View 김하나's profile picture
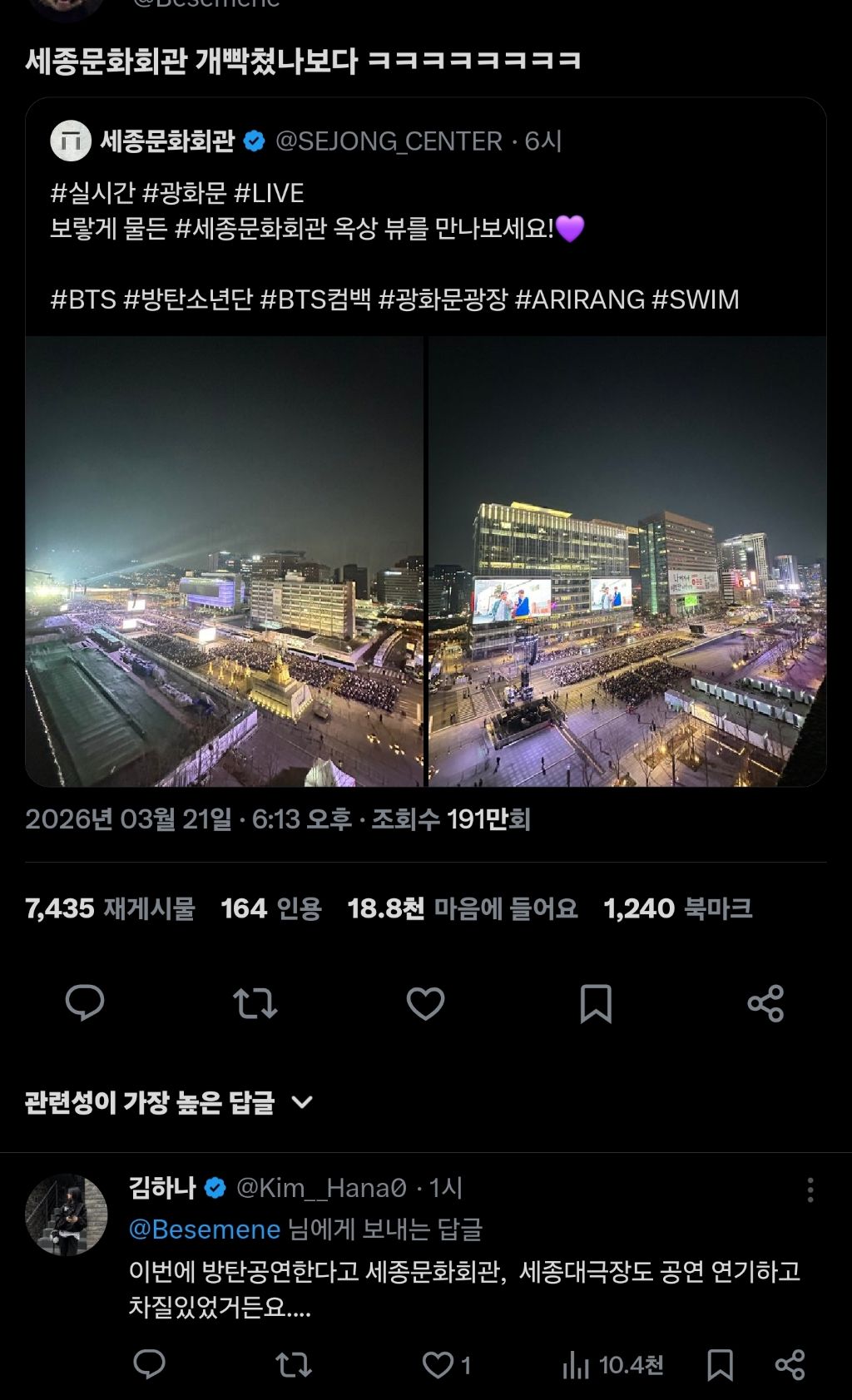The width and height of the screenshot is (852, 1400). click(x=64, y=1214)
